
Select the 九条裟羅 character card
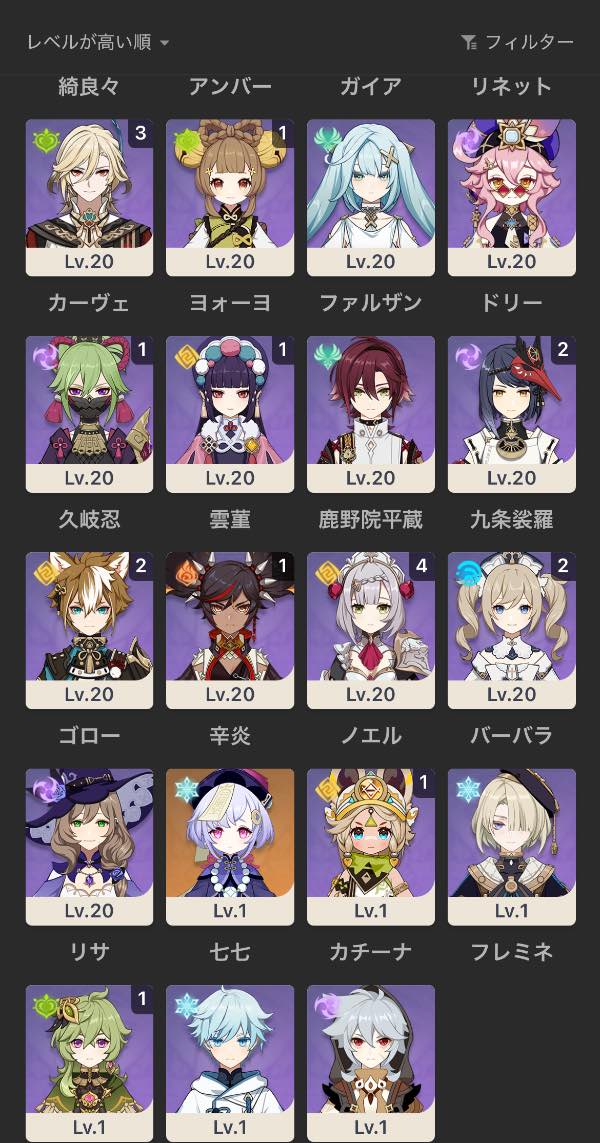(512, 413)
